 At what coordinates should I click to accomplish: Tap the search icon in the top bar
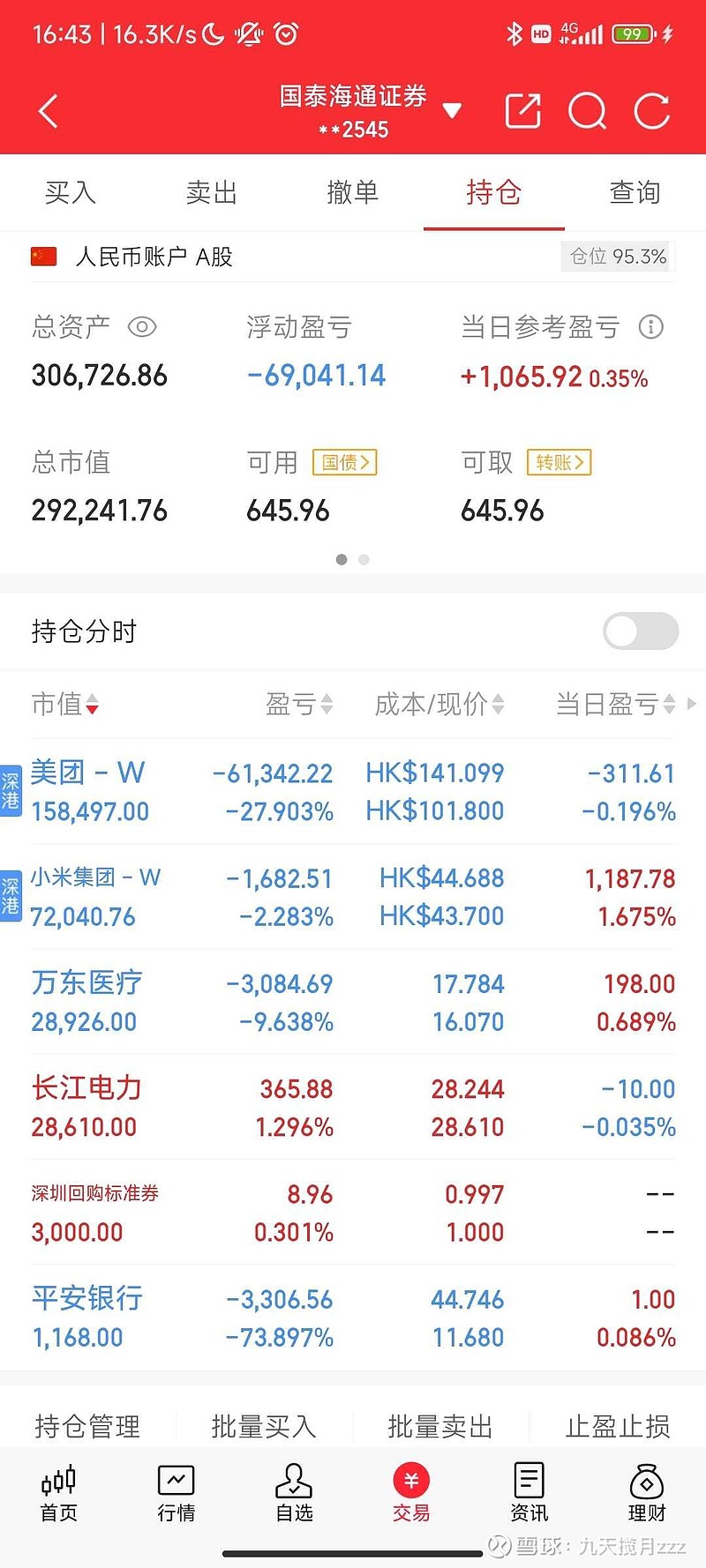587,111
